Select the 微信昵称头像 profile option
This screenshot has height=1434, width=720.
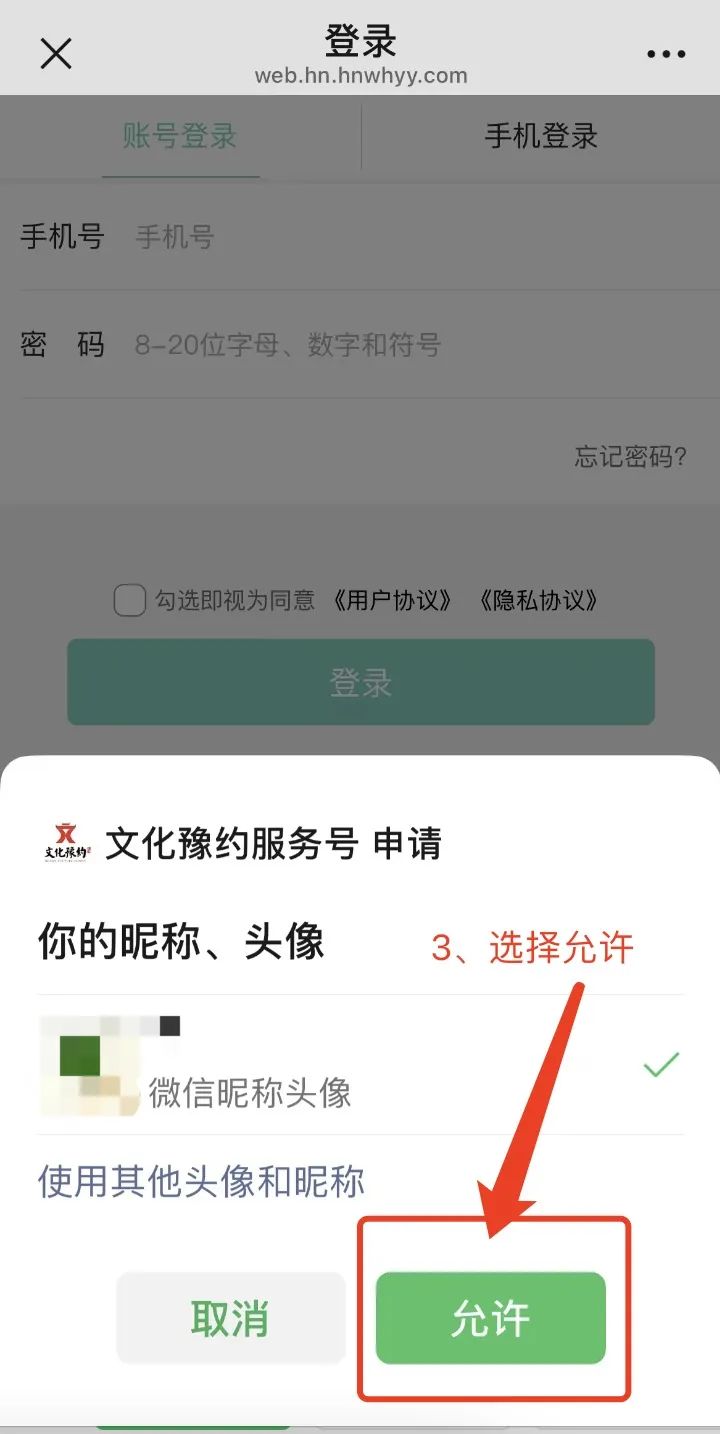click(x=250, y=1090)
